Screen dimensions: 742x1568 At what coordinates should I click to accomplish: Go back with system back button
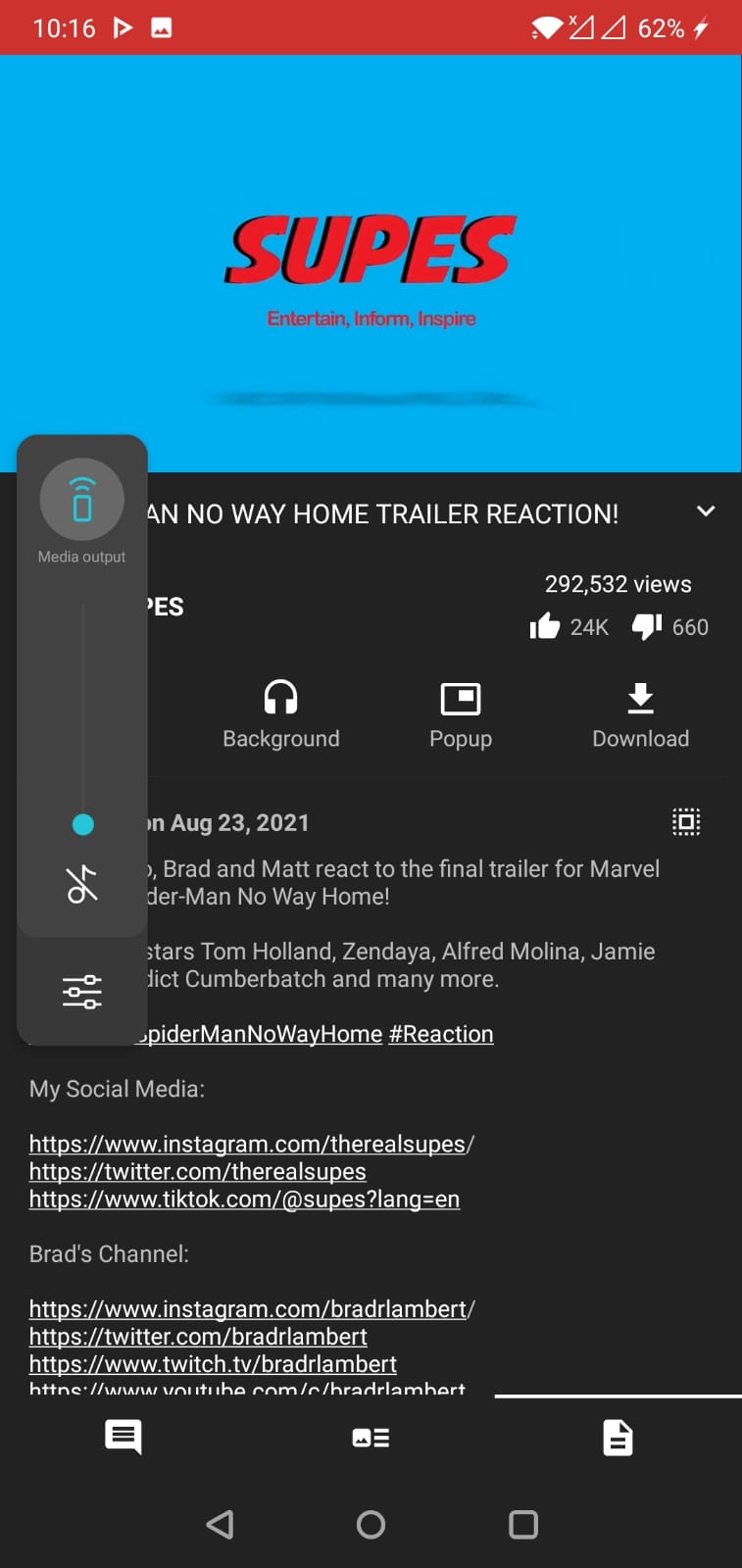pyautogui.click(x=220, y=1524)
